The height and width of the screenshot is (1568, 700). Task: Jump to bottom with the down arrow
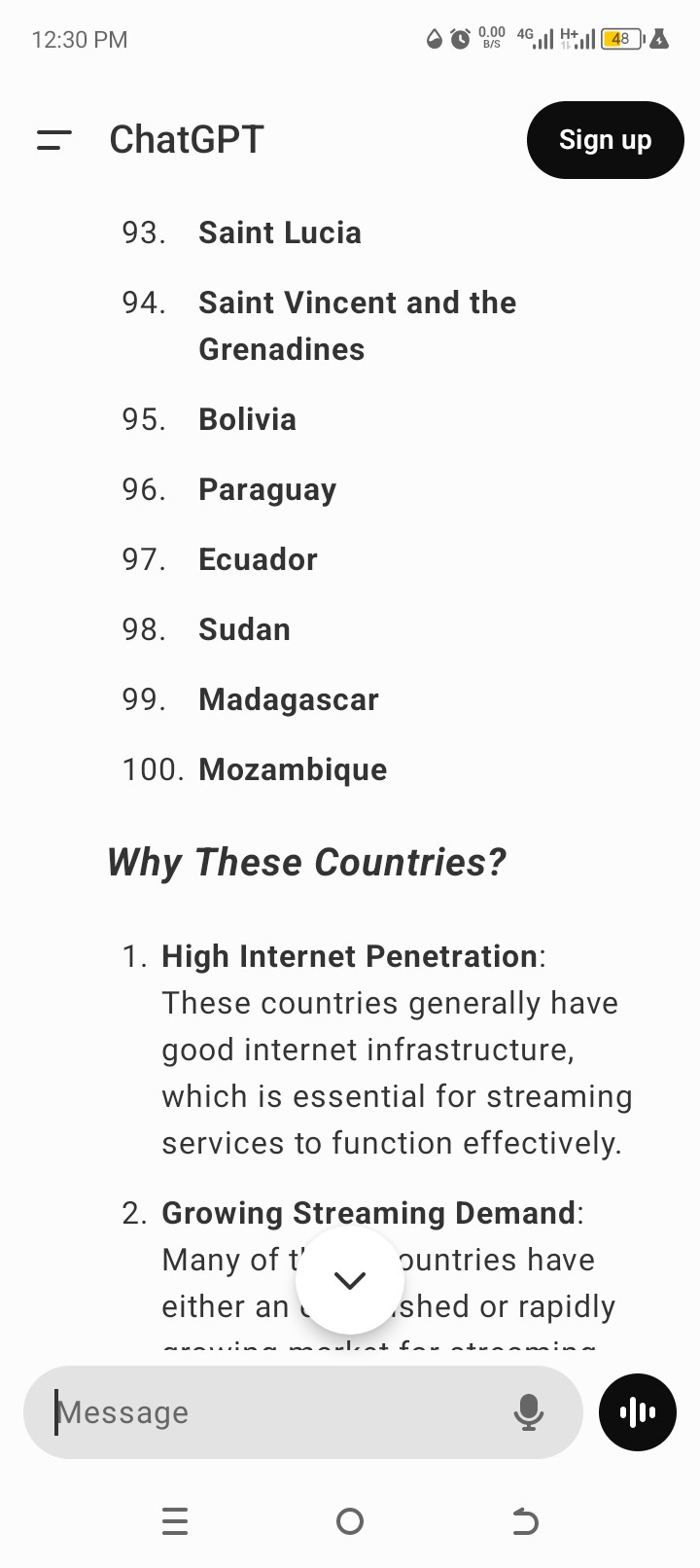click(349, 1280)
